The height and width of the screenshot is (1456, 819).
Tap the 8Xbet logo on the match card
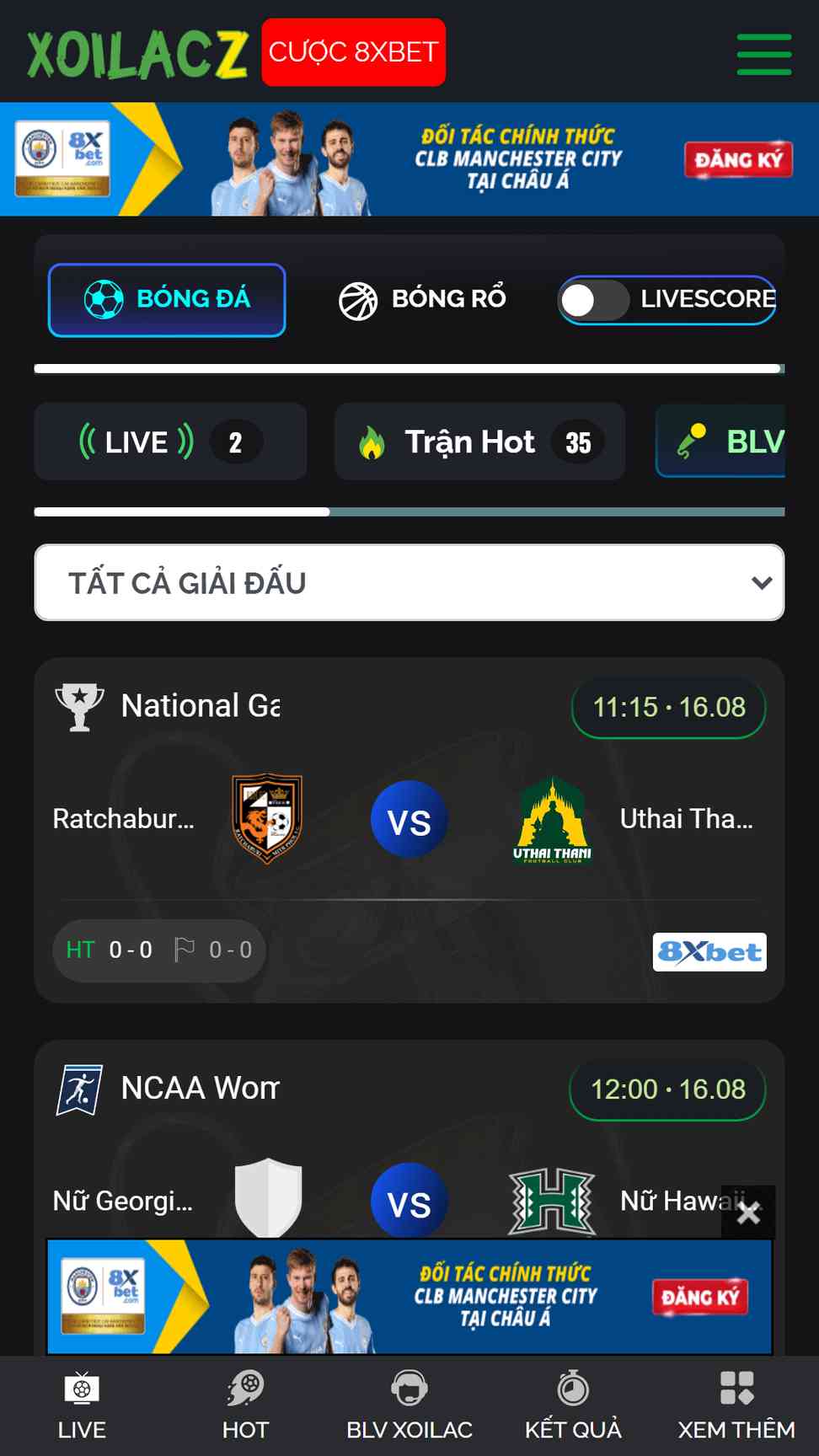coord(709,952)
